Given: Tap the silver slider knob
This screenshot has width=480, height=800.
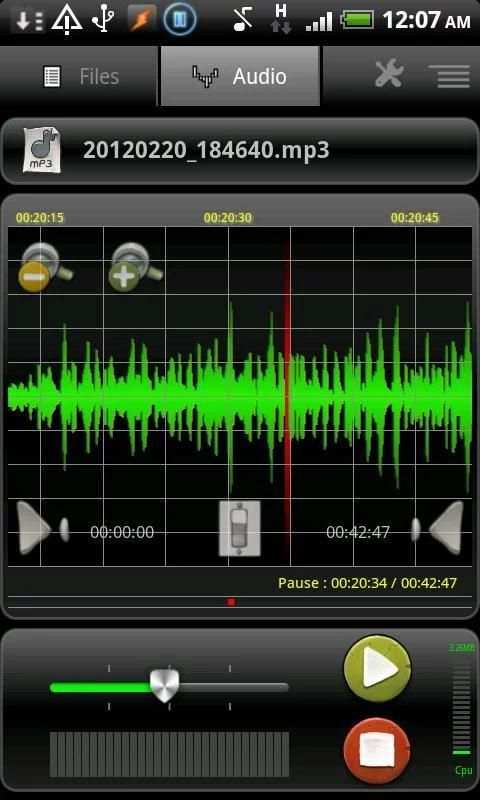Looking at the screenshot, I should click(164, 686).
